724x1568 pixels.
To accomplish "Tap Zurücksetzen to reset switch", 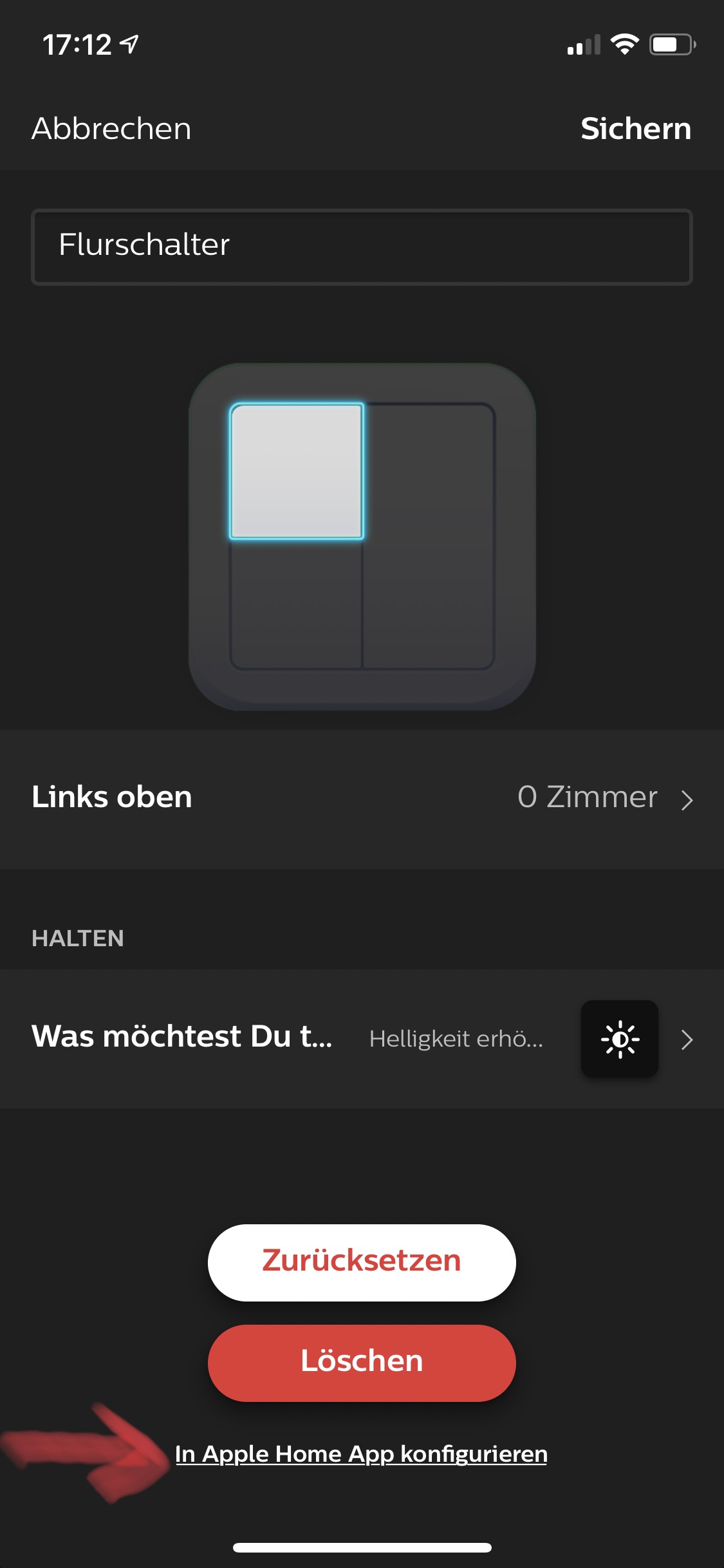I will pyautogui.click(x=362, y=1262).
